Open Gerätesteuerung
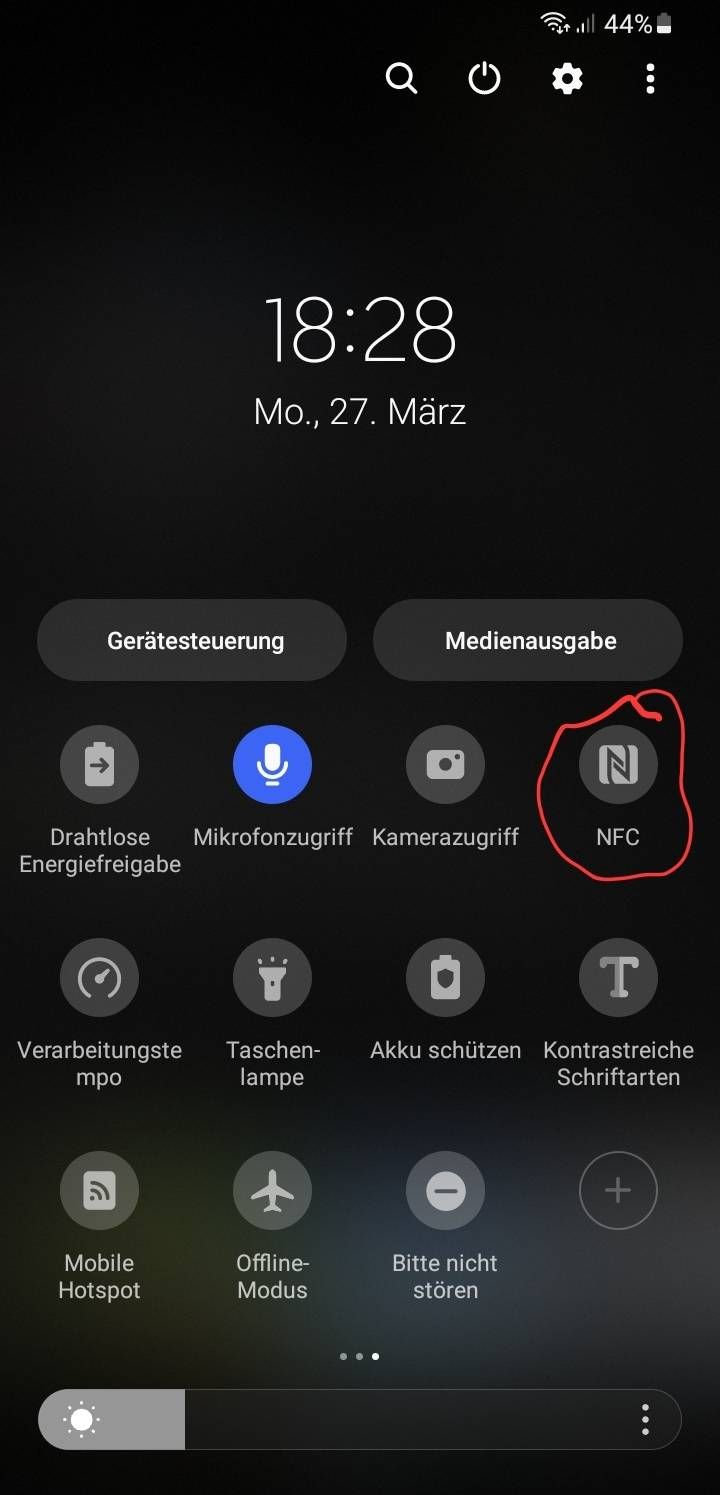Viewport: 720px width, 1495px height. 192,641
